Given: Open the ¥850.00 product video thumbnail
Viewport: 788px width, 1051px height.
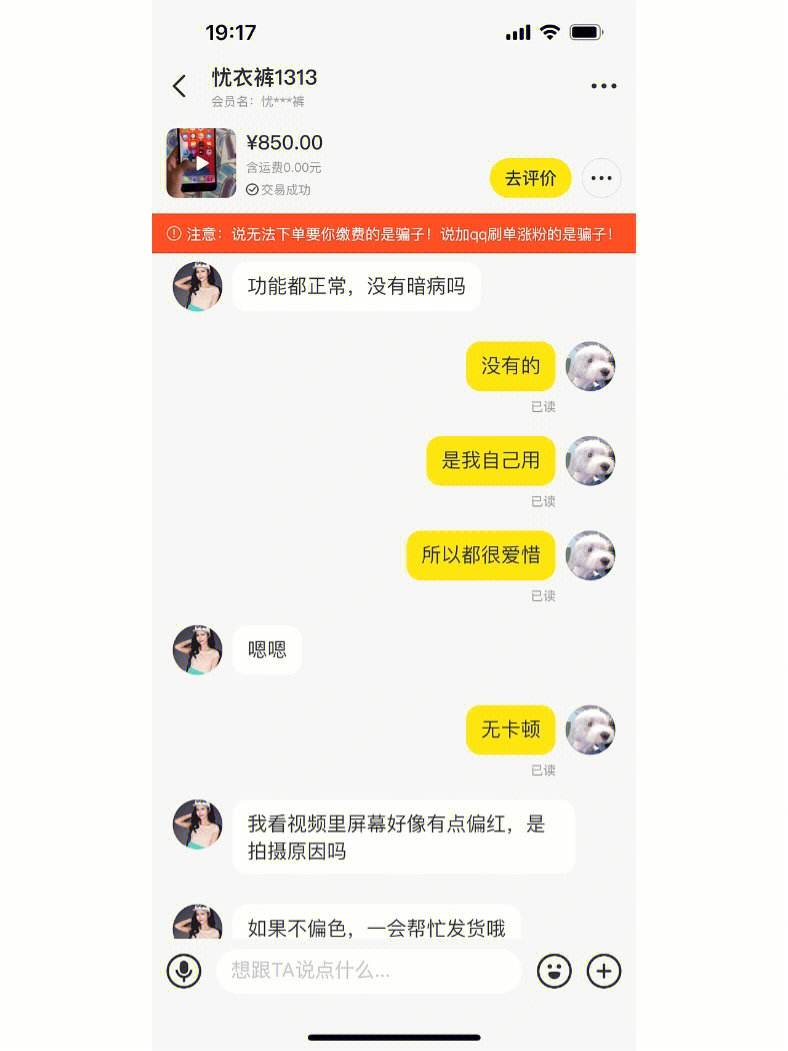Looking at the screenshot, I should click(x=201, y=163).
